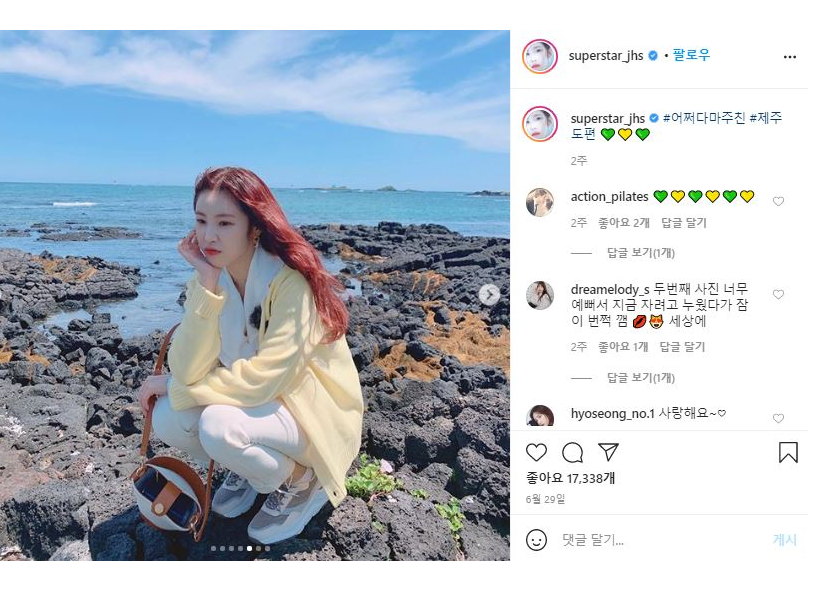Image resolution: width=815 pixels, height=599 pixels.
Task: Reply to dreamelody_s's comment
Action: pyautogui.click(x=683, y=347)
